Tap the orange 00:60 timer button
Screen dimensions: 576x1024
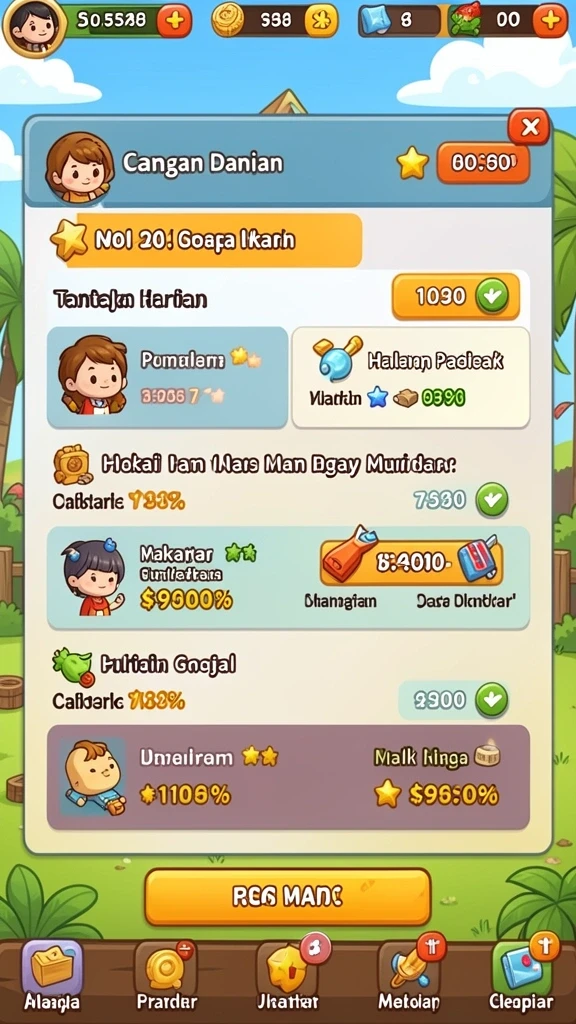483,163
